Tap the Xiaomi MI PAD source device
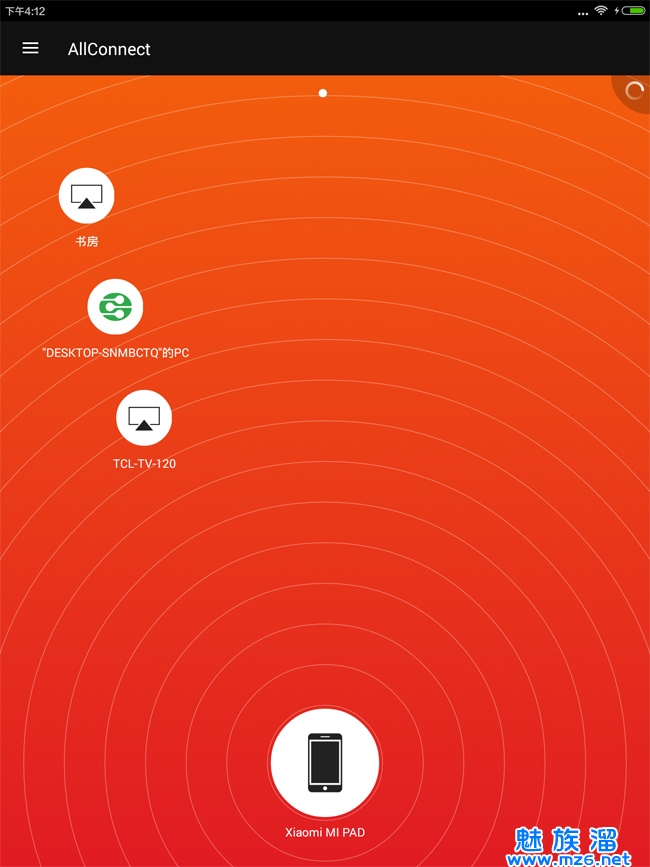 (324, 763)
